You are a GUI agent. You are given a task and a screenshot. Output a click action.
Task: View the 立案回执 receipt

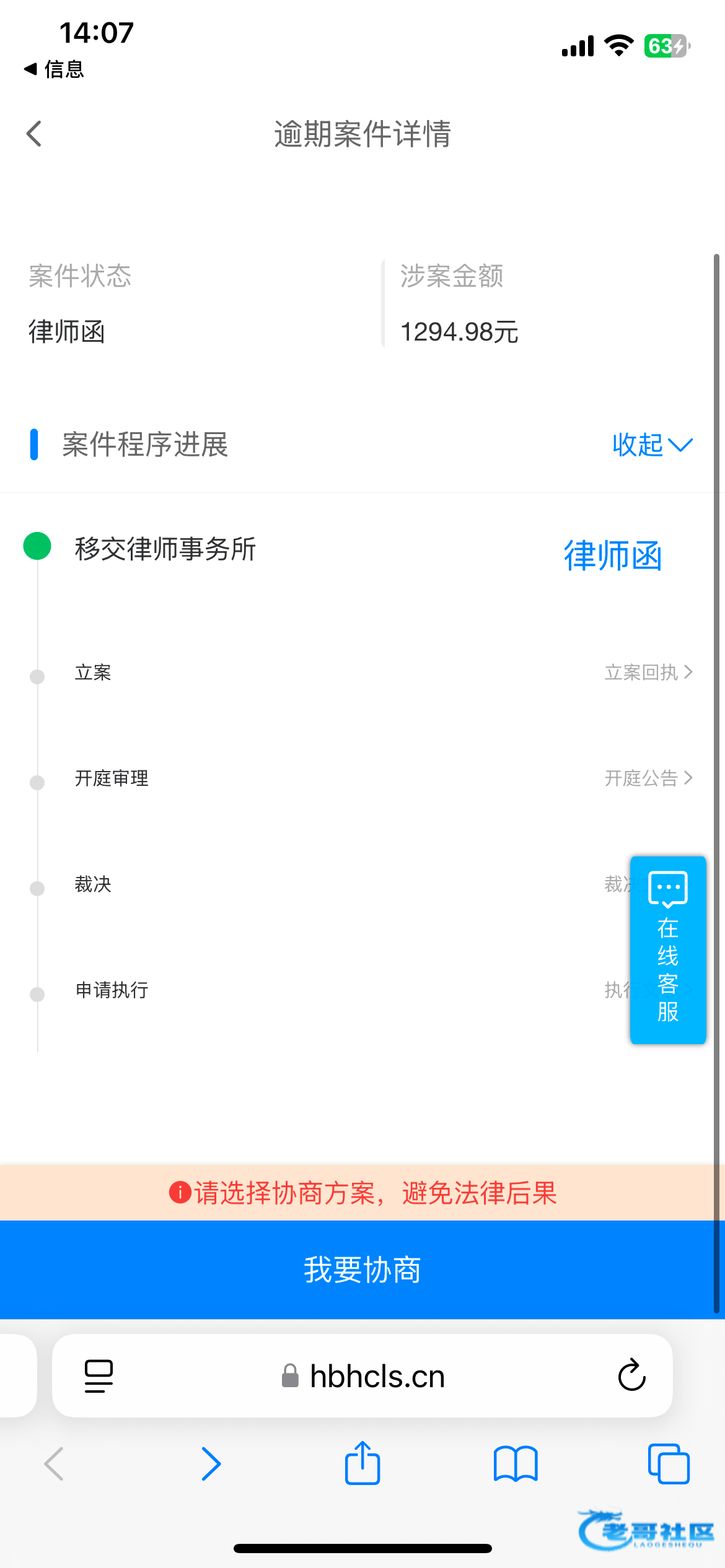pyautogui.click(x=648, y=672)
